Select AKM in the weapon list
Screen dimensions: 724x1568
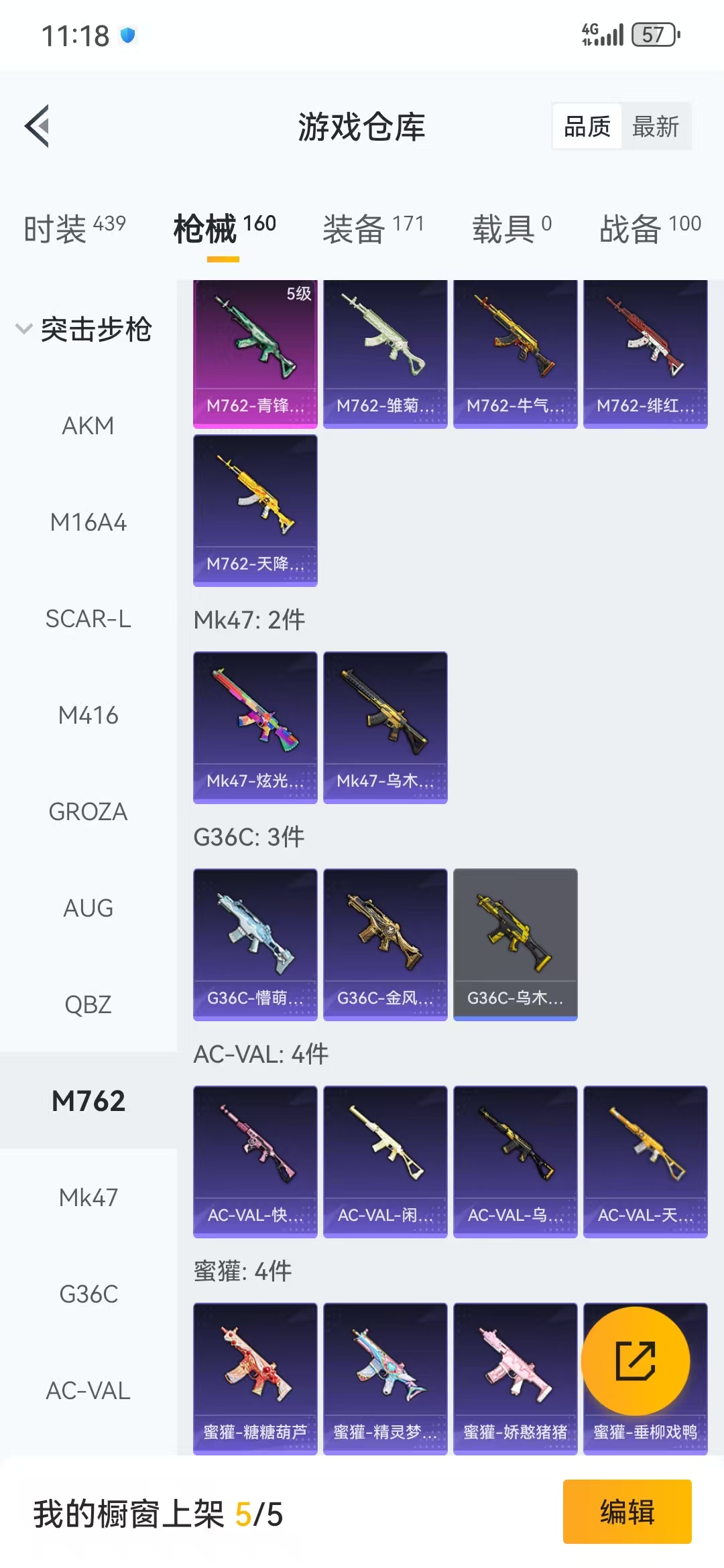tap(88, 426)
